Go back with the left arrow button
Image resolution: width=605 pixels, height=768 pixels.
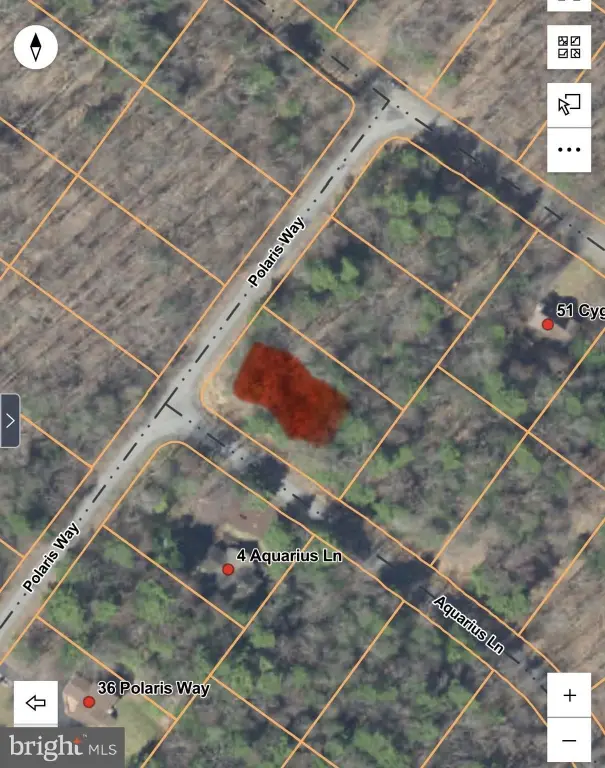36,703
